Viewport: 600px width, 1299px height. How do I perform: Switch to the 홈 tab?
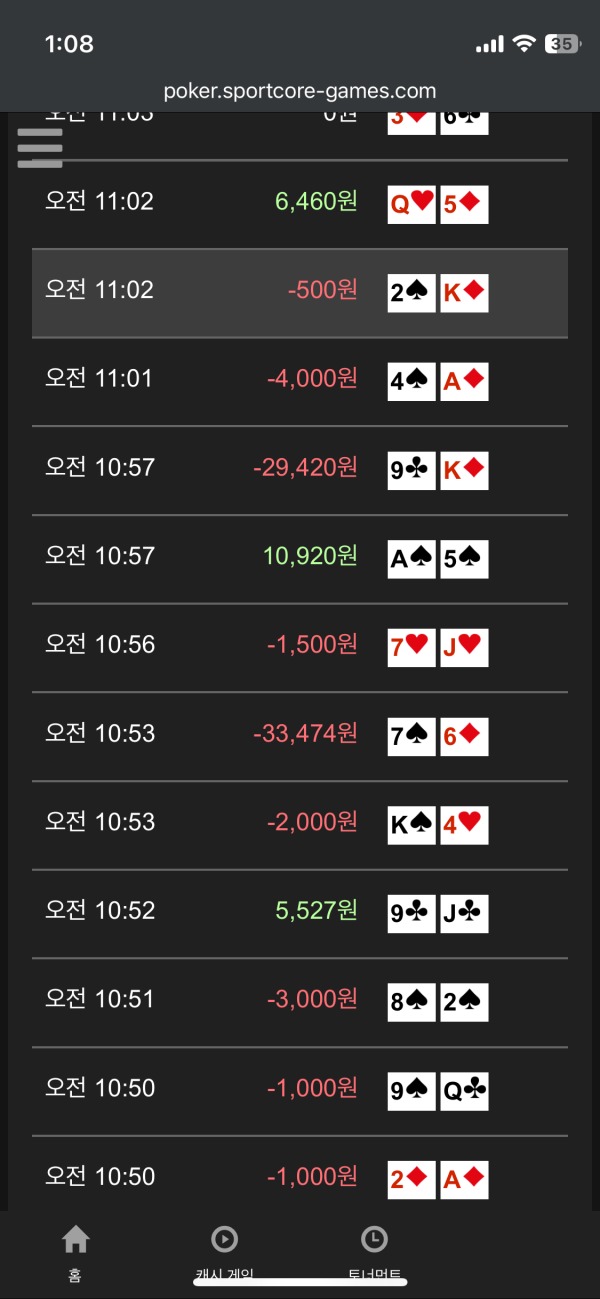[75, 1250]
